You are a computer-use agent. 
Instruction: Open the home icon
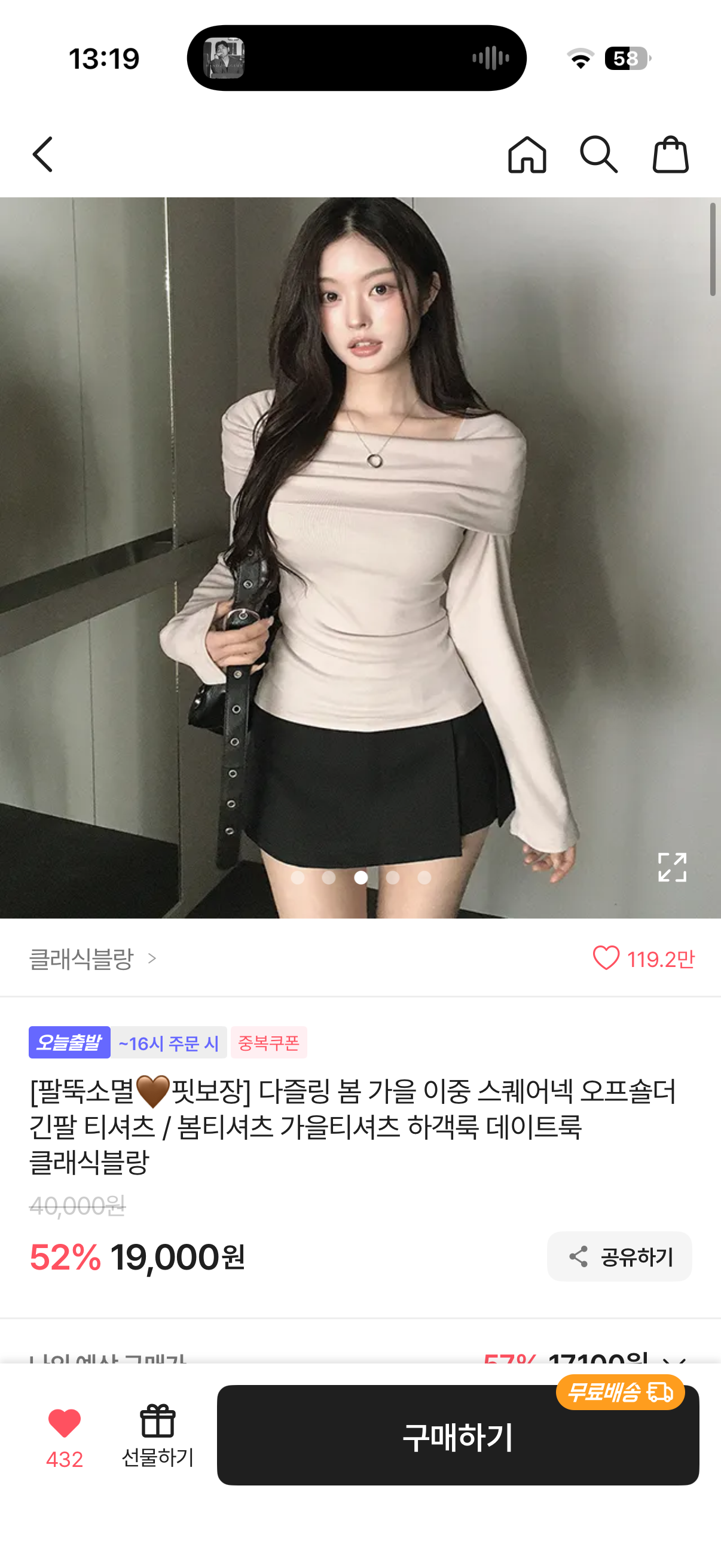(527, 155)
